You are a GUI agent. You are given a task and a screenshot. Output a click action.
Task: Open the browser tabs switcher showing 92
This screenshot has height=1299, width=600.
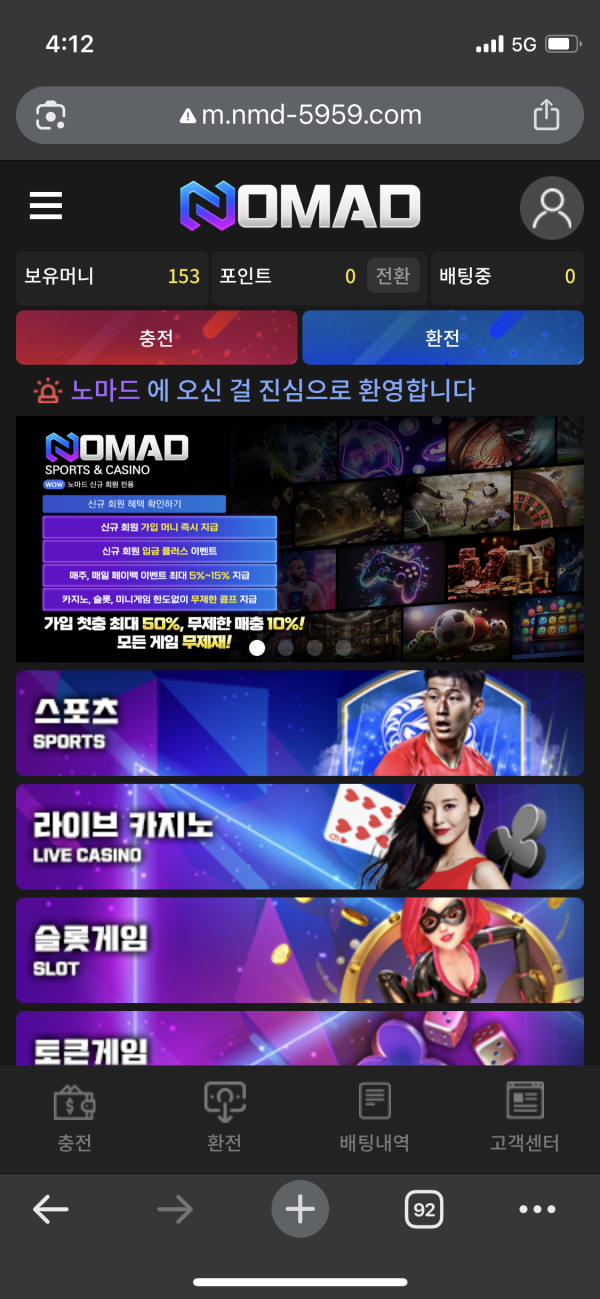[x=424, y=1210]
